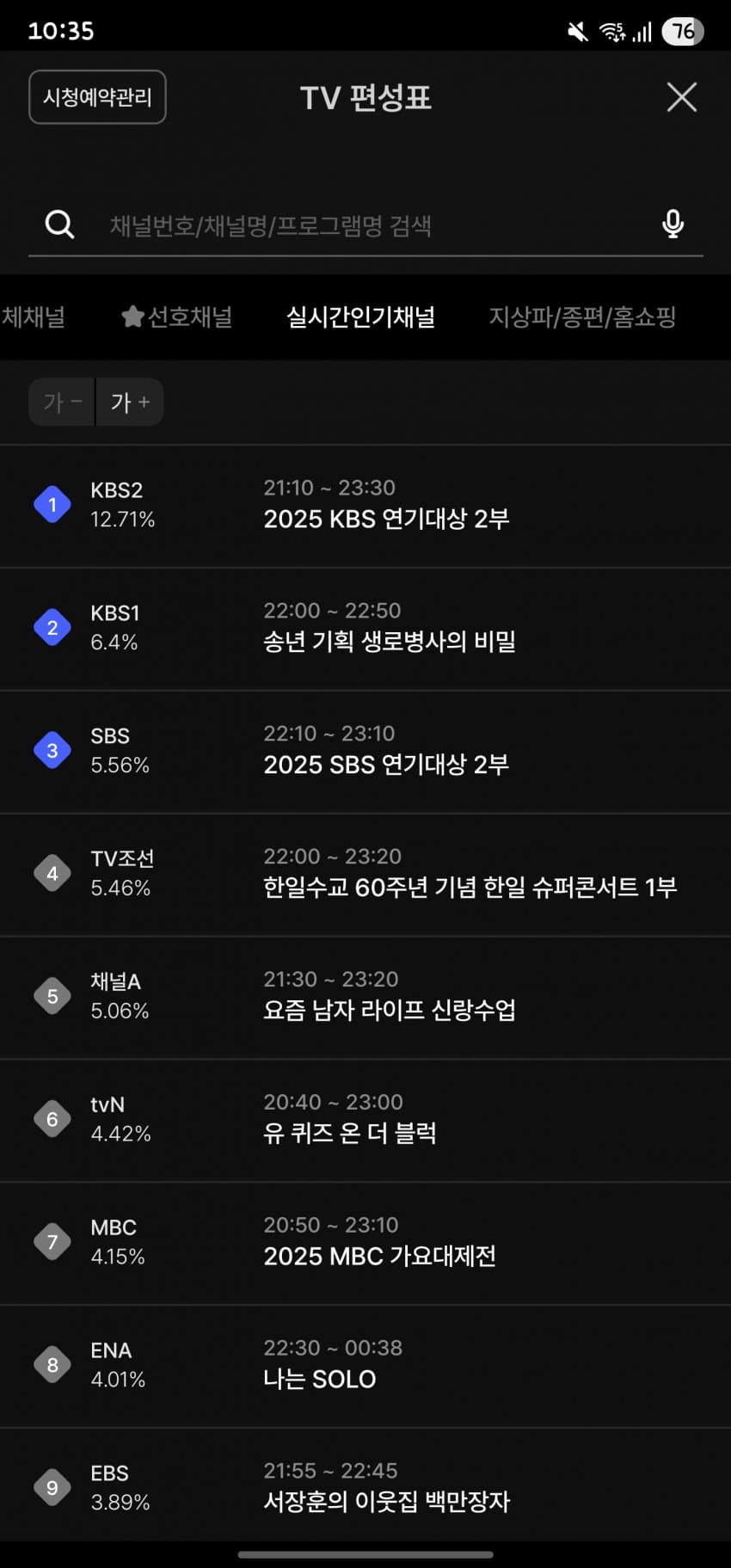Tap the rank 6 diamond badge beside tvN
Viewport: 731px width, 1568px height.
click(52, 1118)
